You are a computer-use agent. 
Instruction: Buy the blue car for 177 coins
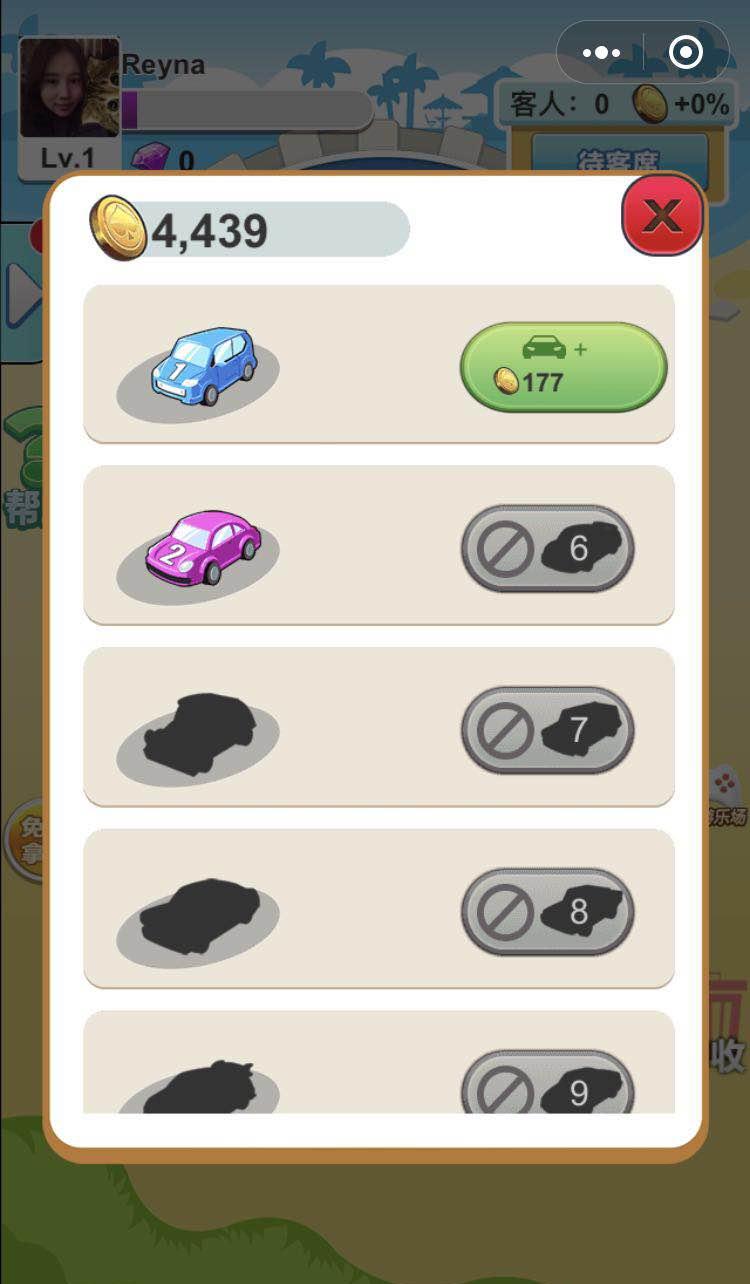(563, 366)
